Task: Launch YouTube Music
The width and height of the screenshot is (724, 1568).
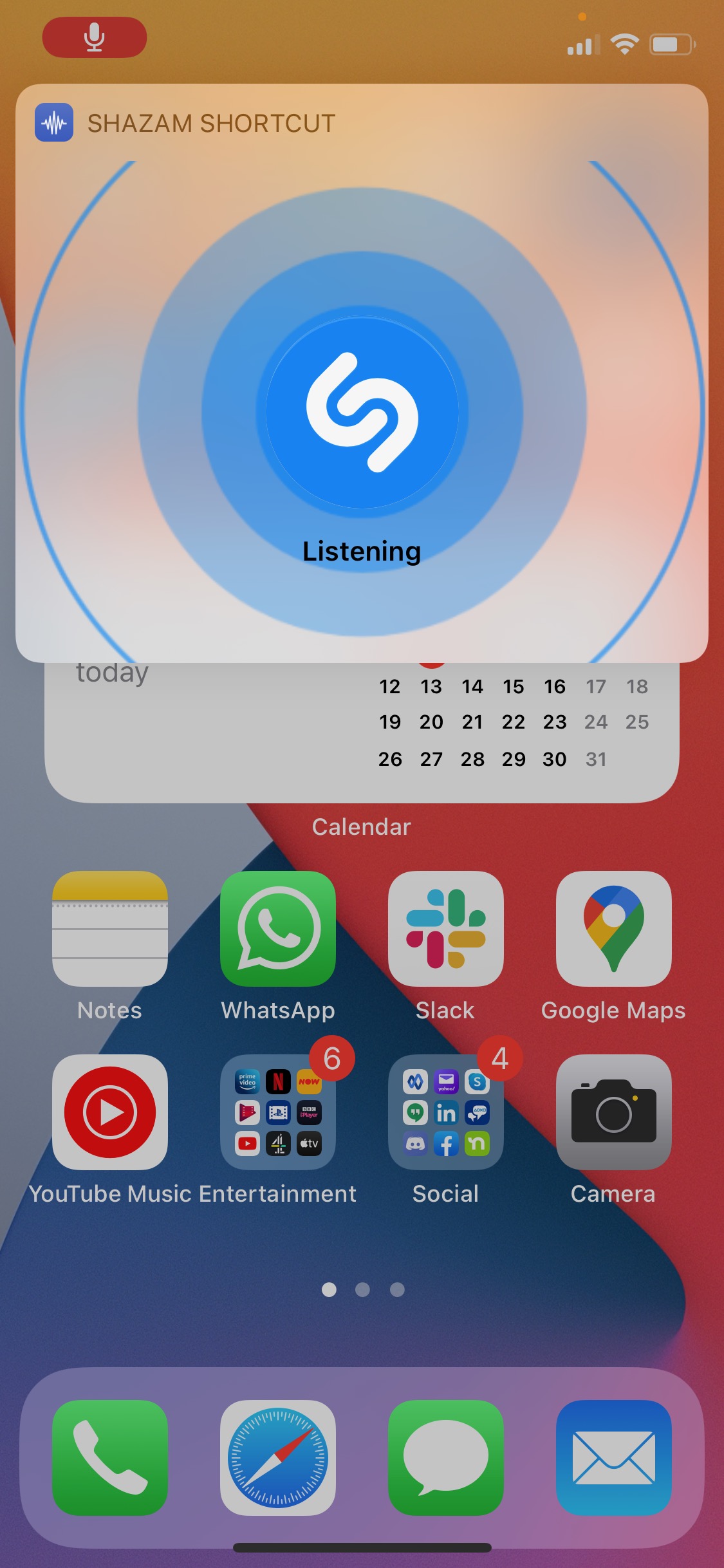Action: [110, 1112]
